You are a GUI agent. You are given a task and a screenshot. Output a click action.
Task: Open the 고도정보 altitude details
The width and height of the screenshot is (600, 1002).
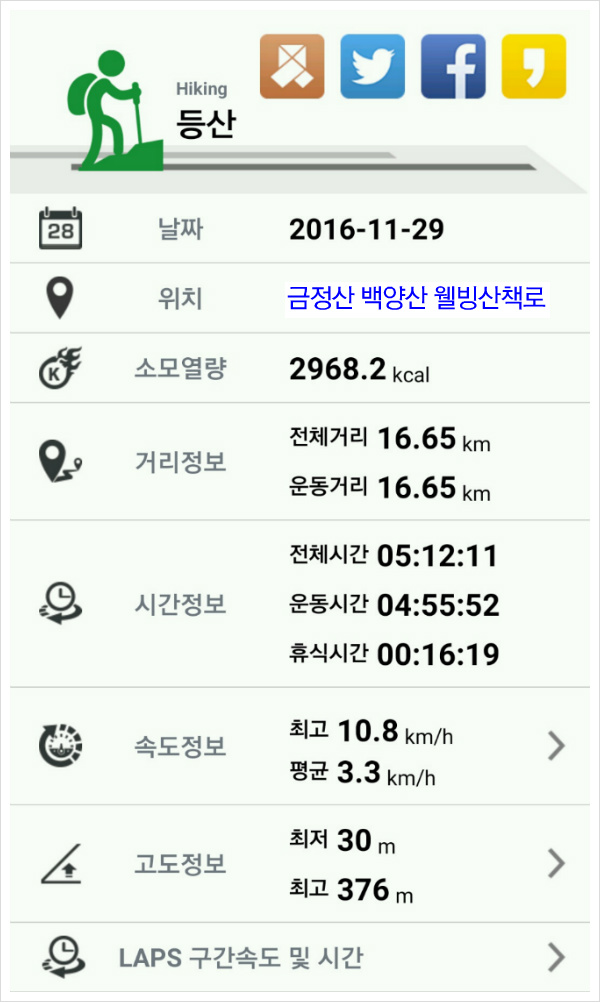pos(300,863)
